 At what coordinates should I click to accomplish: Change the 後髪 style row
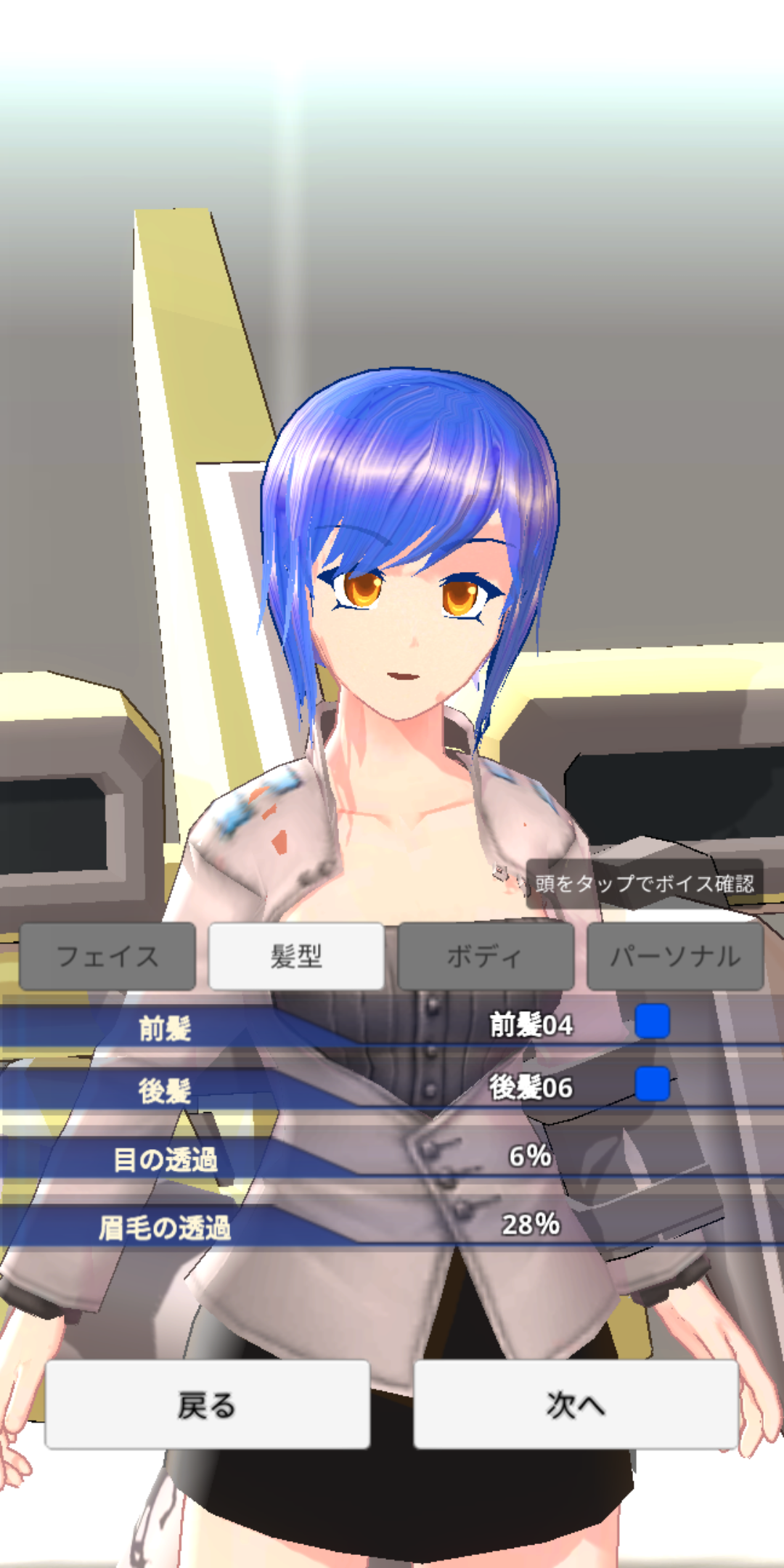pyautogui.click(x=392, y=1088)
